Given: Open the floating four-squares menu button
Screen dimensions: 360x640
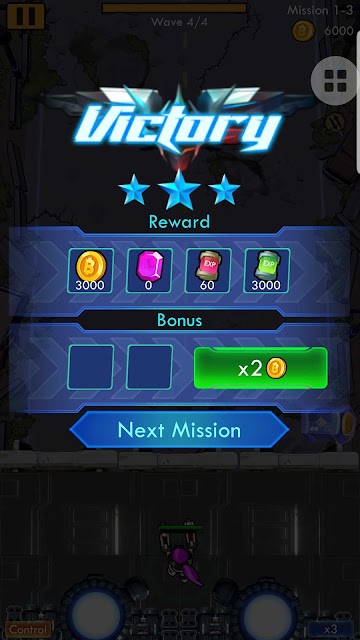Looking at the screenshot, I should [335, 81].
